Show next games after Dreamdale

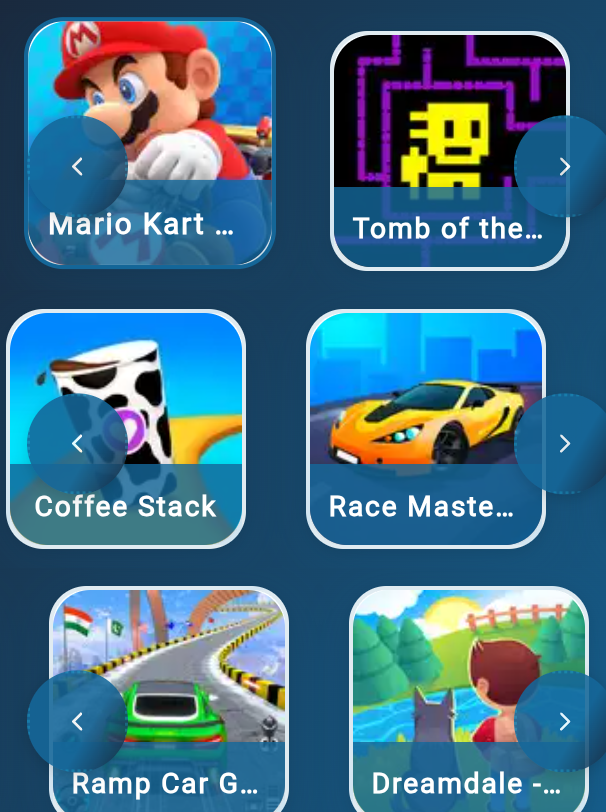564,720
